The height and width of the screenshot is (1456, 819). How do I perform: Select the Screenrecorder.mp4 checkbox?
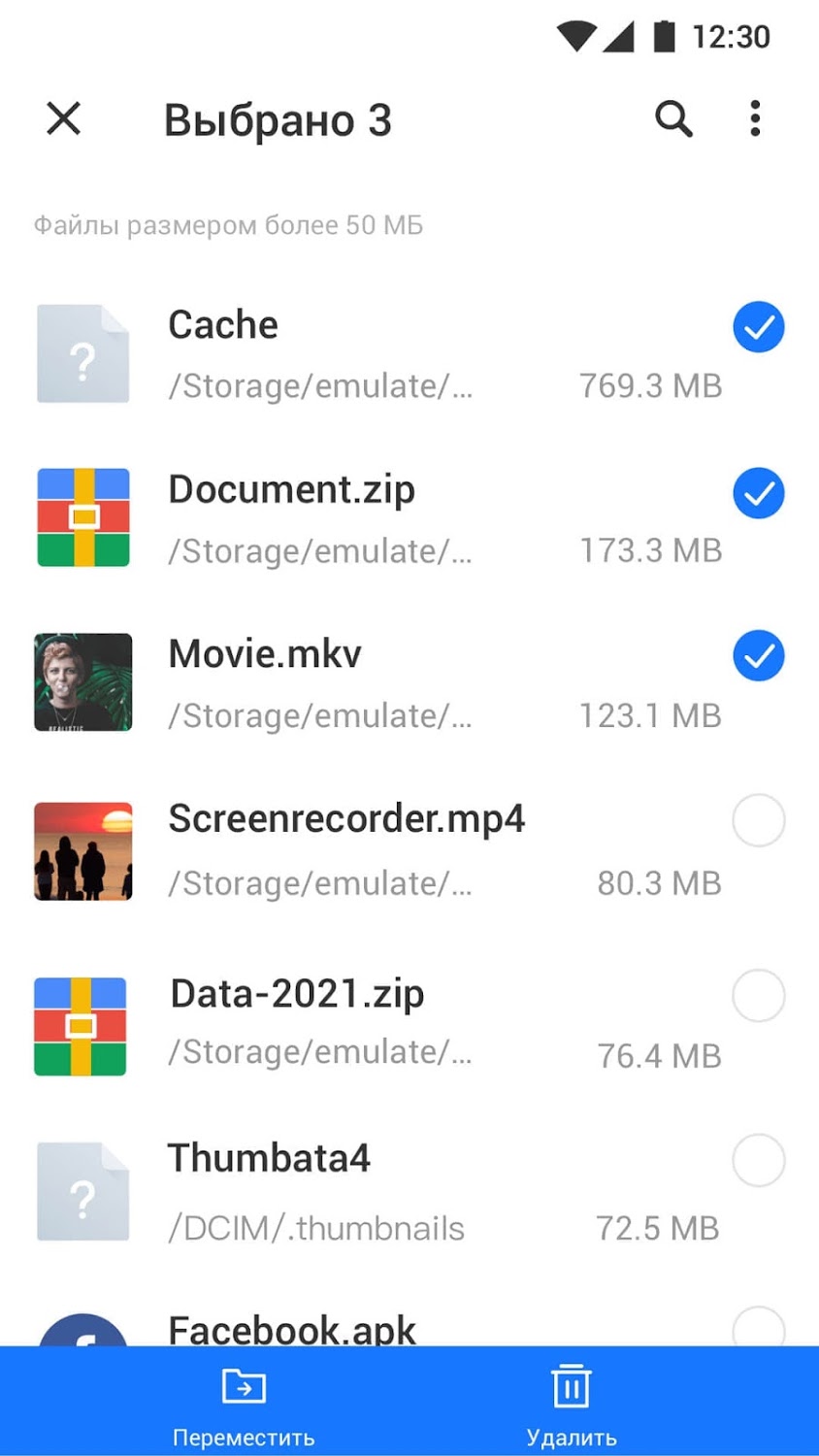pyautogui.click(x=758, y=821)
